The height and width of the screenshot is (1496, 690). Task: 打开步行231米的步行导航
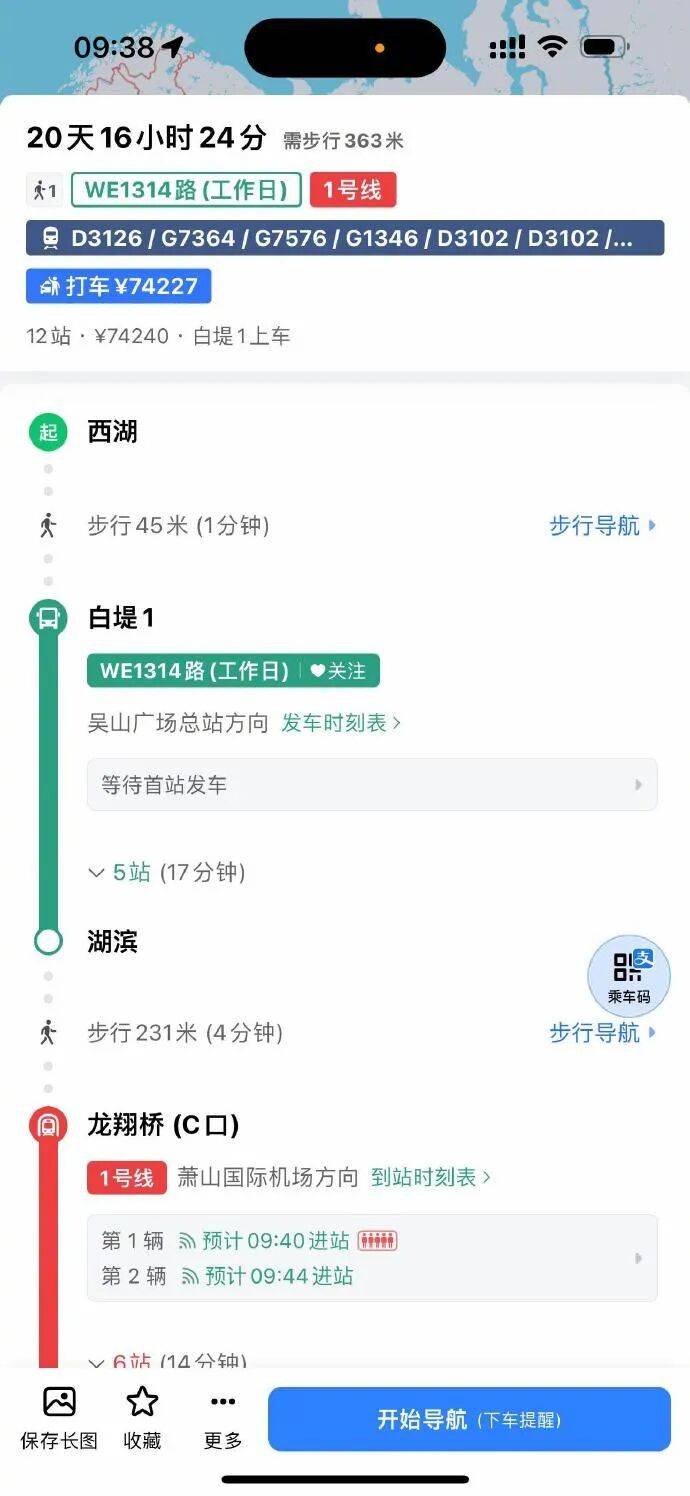click(602, 1032)
